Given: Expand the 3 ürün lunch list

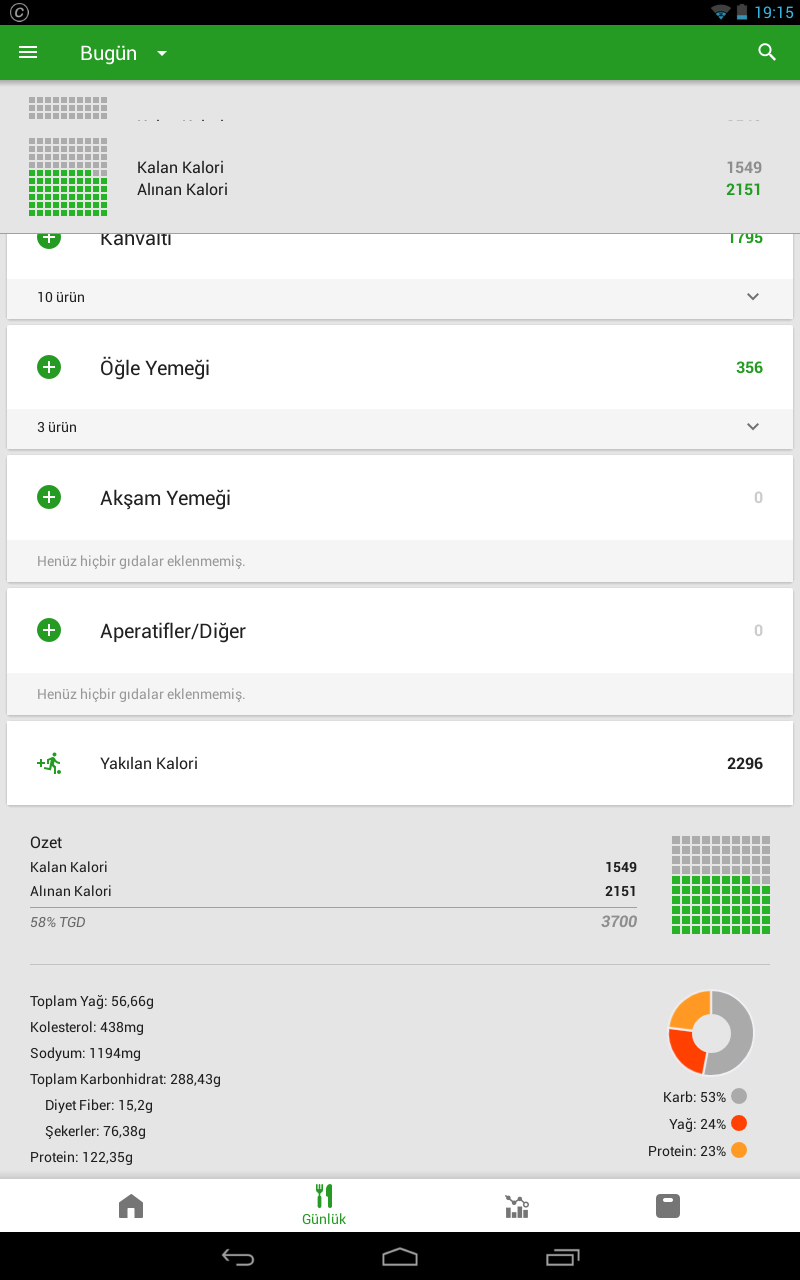Looking at the screenshot, I should pyautogui.click(x=753, y=427).
